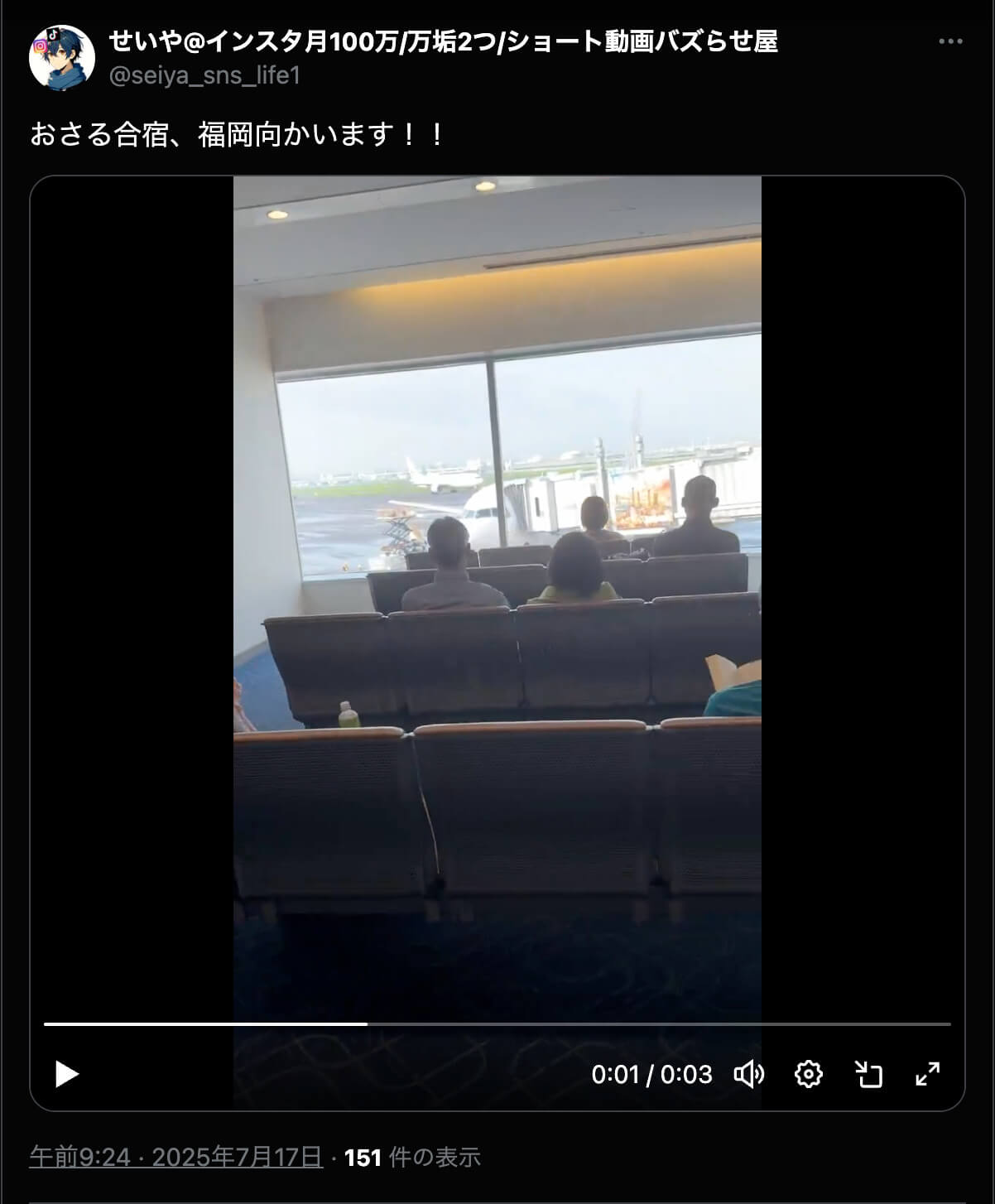Play the airport video

pyautogui.click(x=66, y=1074)
